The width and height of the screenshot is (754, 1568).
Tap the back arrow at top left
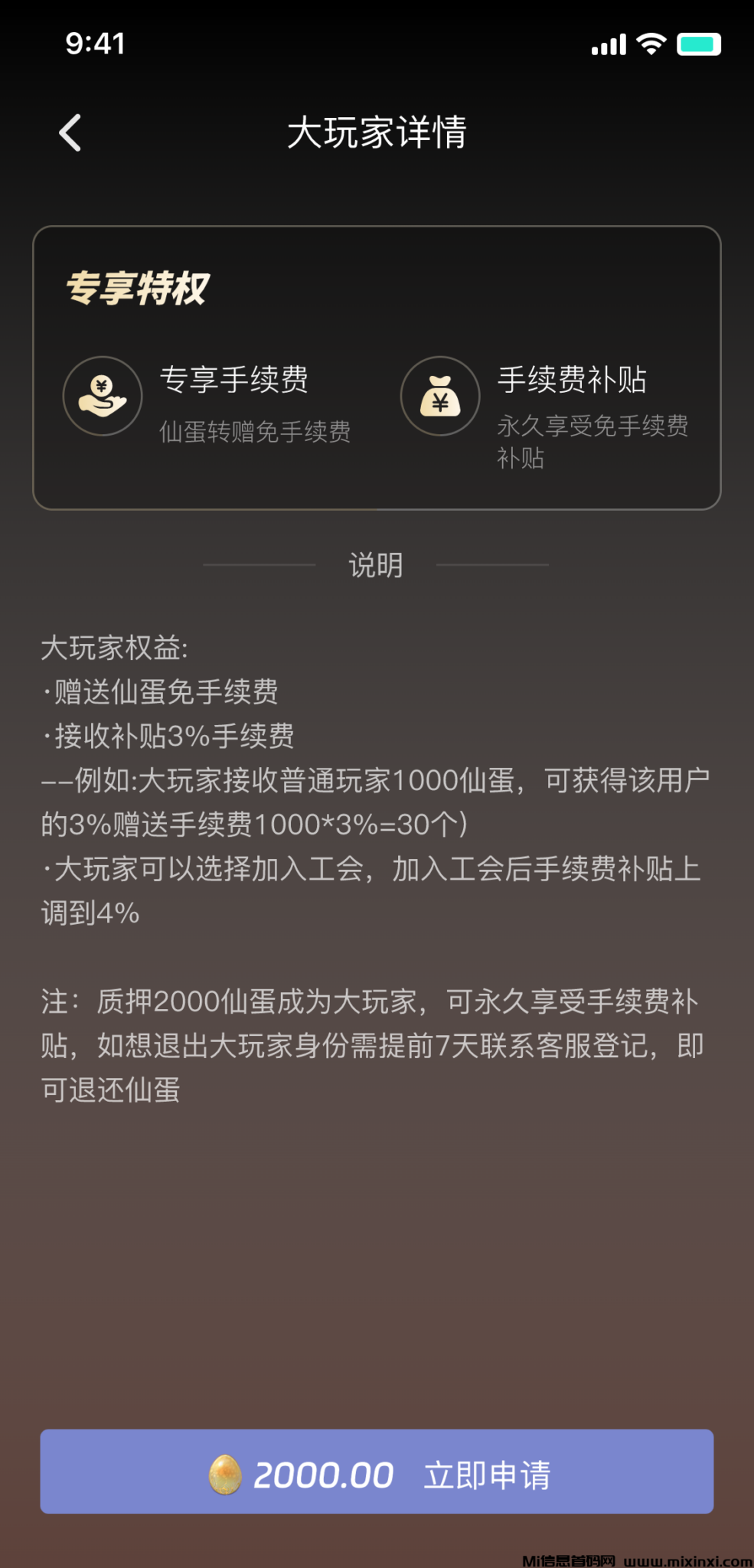[x=70, y=131]
